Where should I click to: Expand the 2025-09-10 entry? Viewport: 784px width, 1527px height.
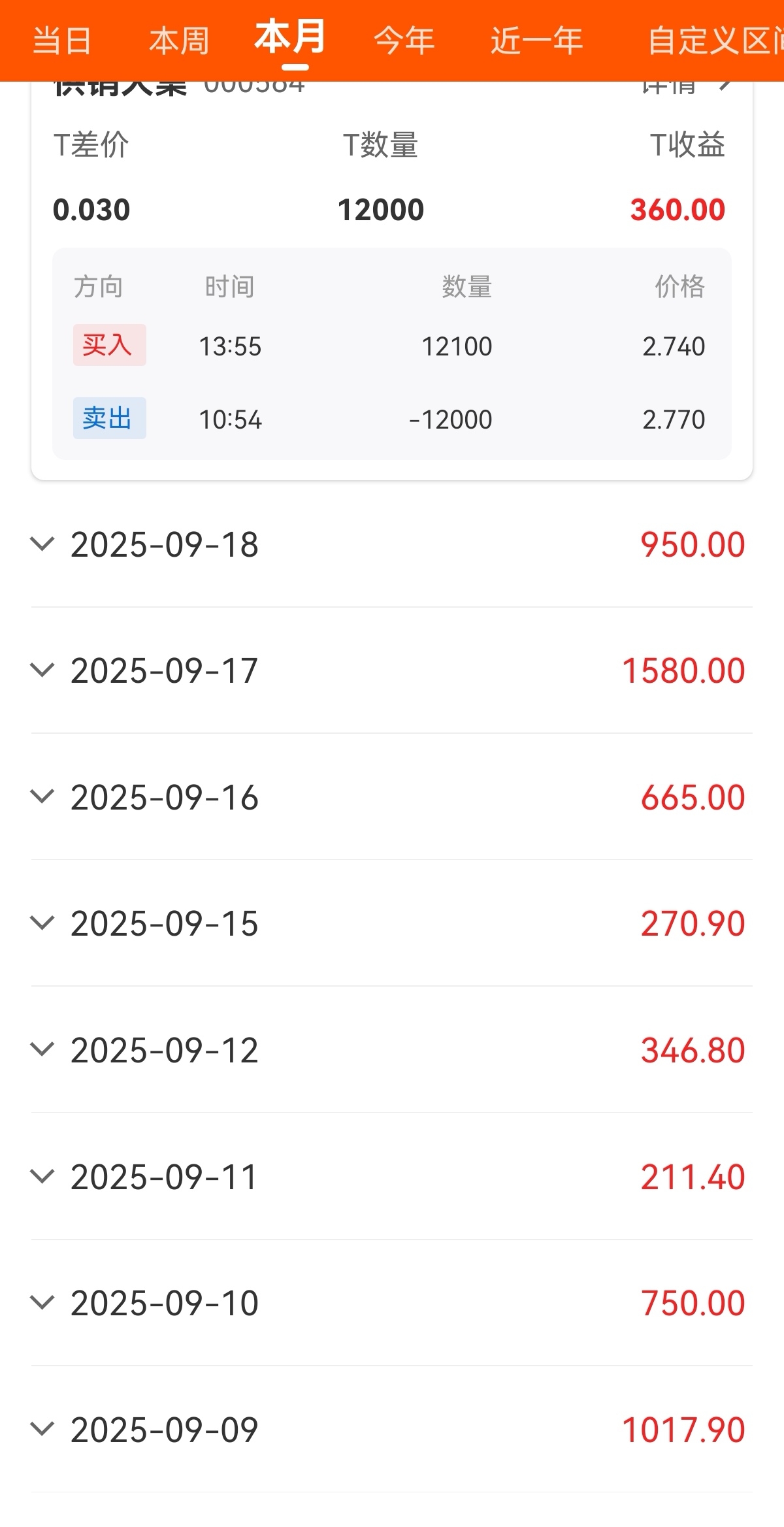click(392, 1303)
